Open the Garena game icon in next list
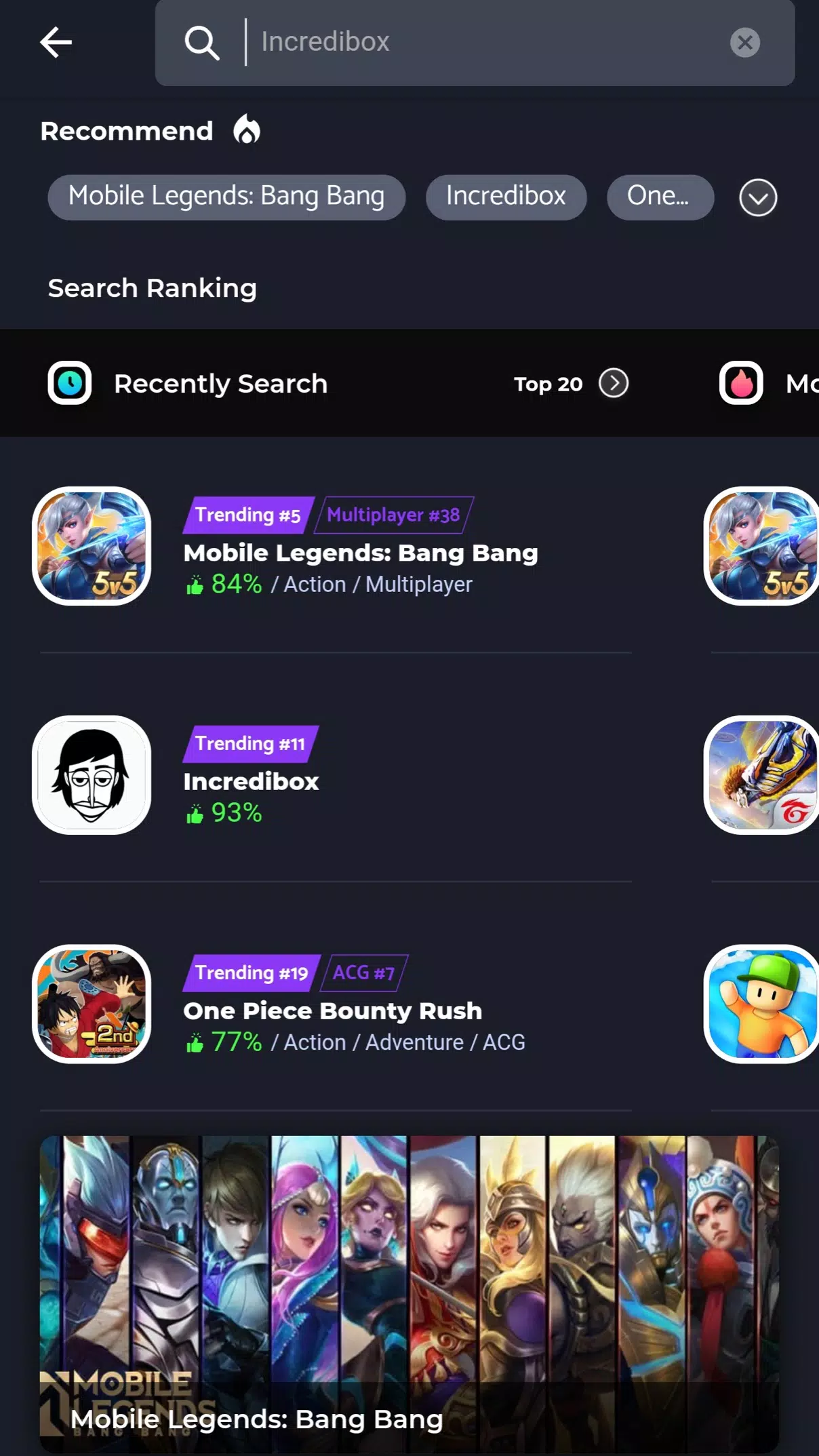 coord(761,775)
